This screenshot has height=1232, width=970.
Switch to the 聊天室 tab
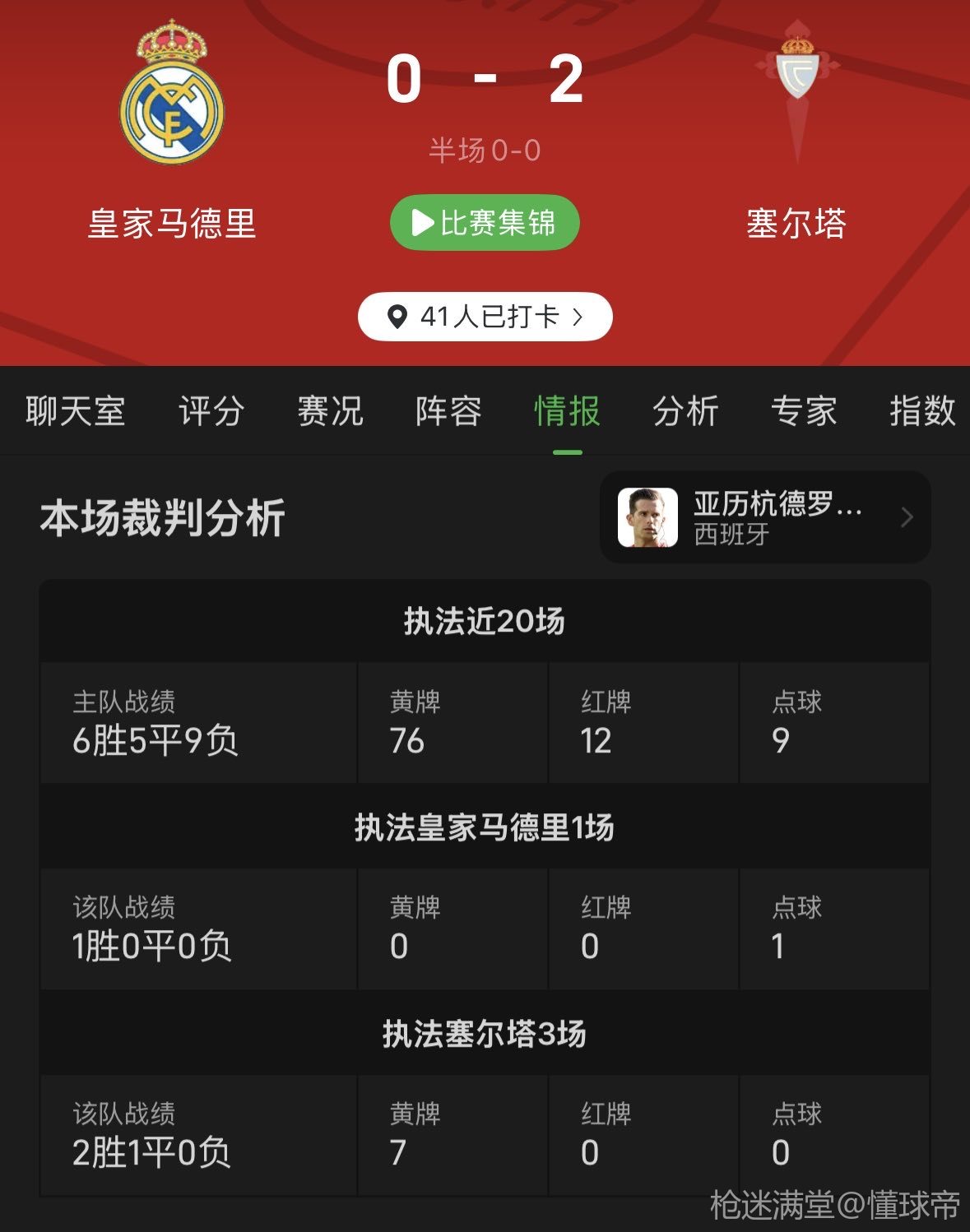tap(75, 411)
